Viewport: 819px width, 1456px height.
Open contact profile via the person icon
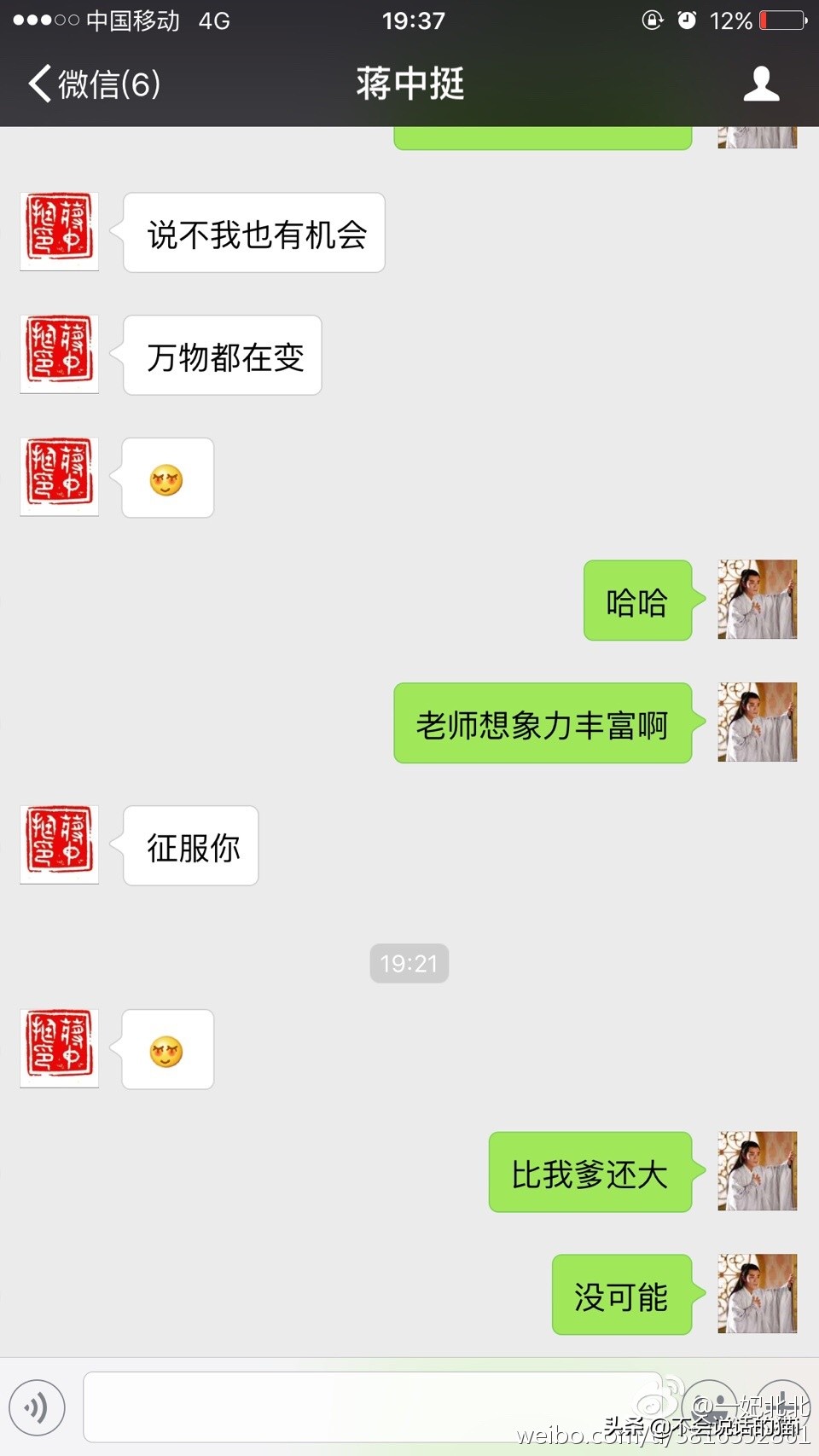point(762,84)
